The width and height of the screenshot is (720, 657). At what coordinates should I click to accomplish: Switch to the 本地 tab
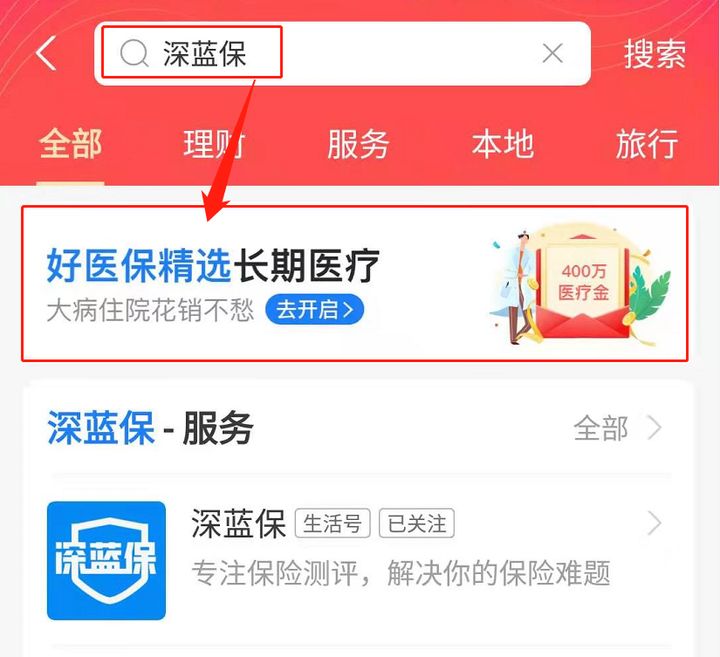[502, 144]
